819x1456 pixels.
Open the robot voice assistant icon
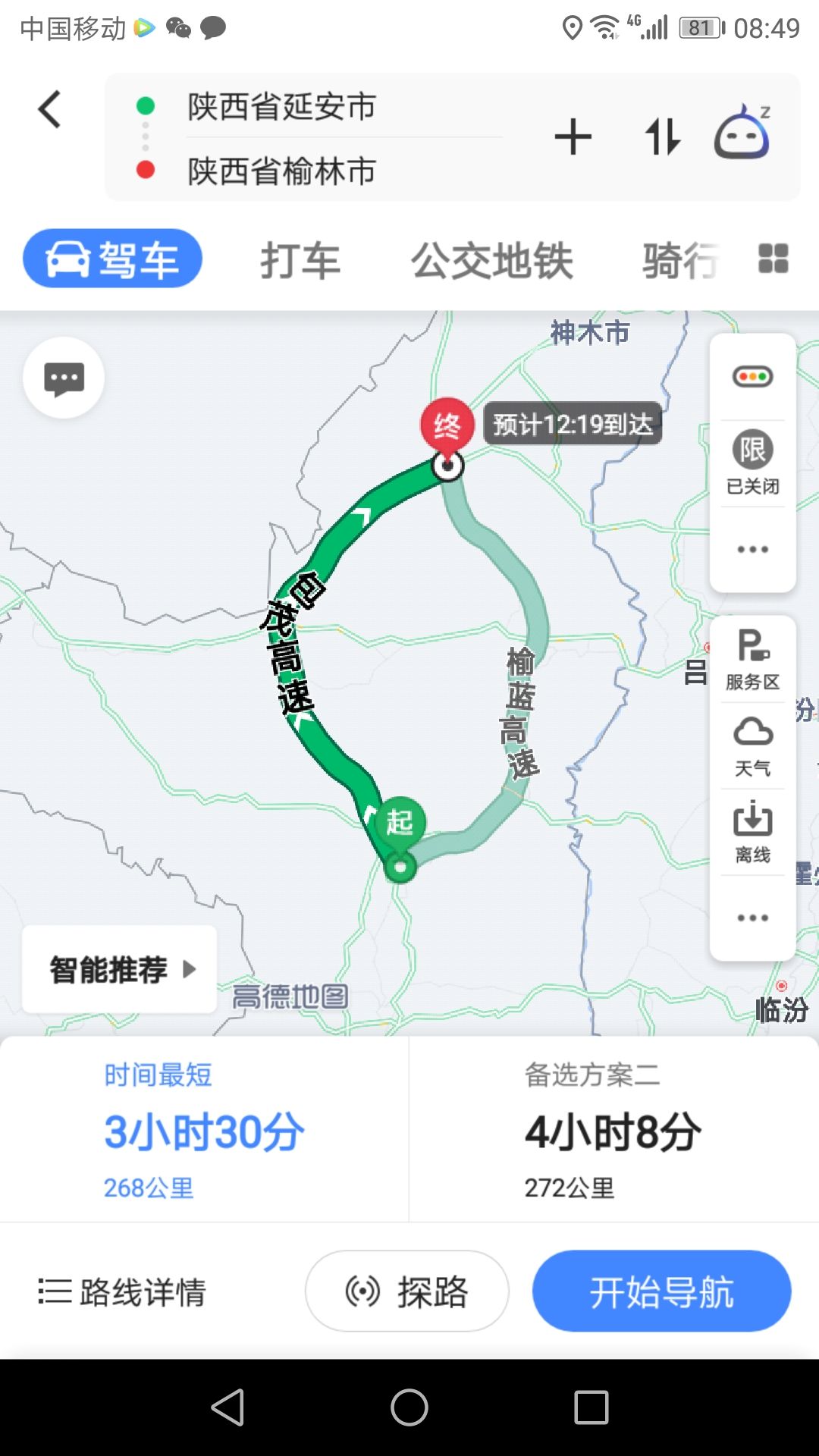(743, 132)
